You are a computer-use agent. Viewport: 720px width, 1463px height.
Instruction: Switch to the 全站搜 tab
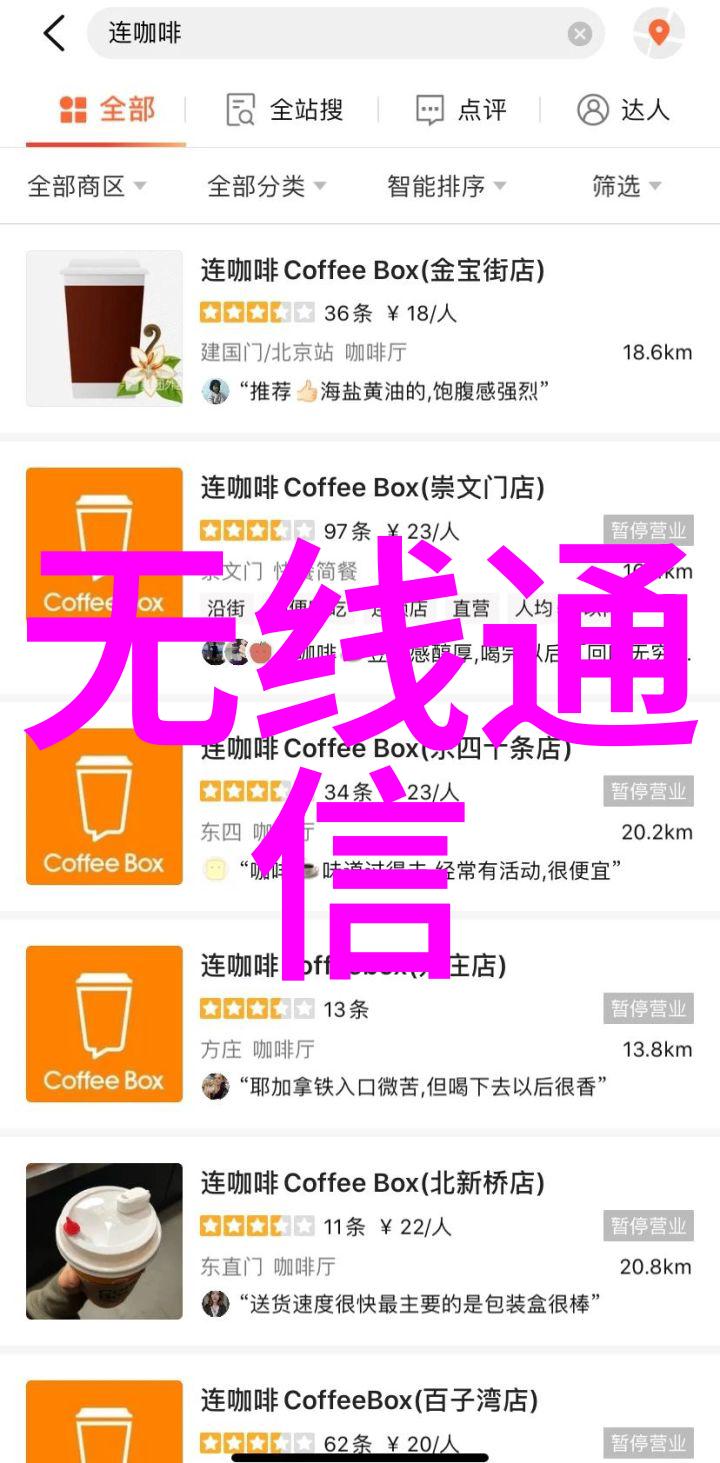[x=285, y=110]
